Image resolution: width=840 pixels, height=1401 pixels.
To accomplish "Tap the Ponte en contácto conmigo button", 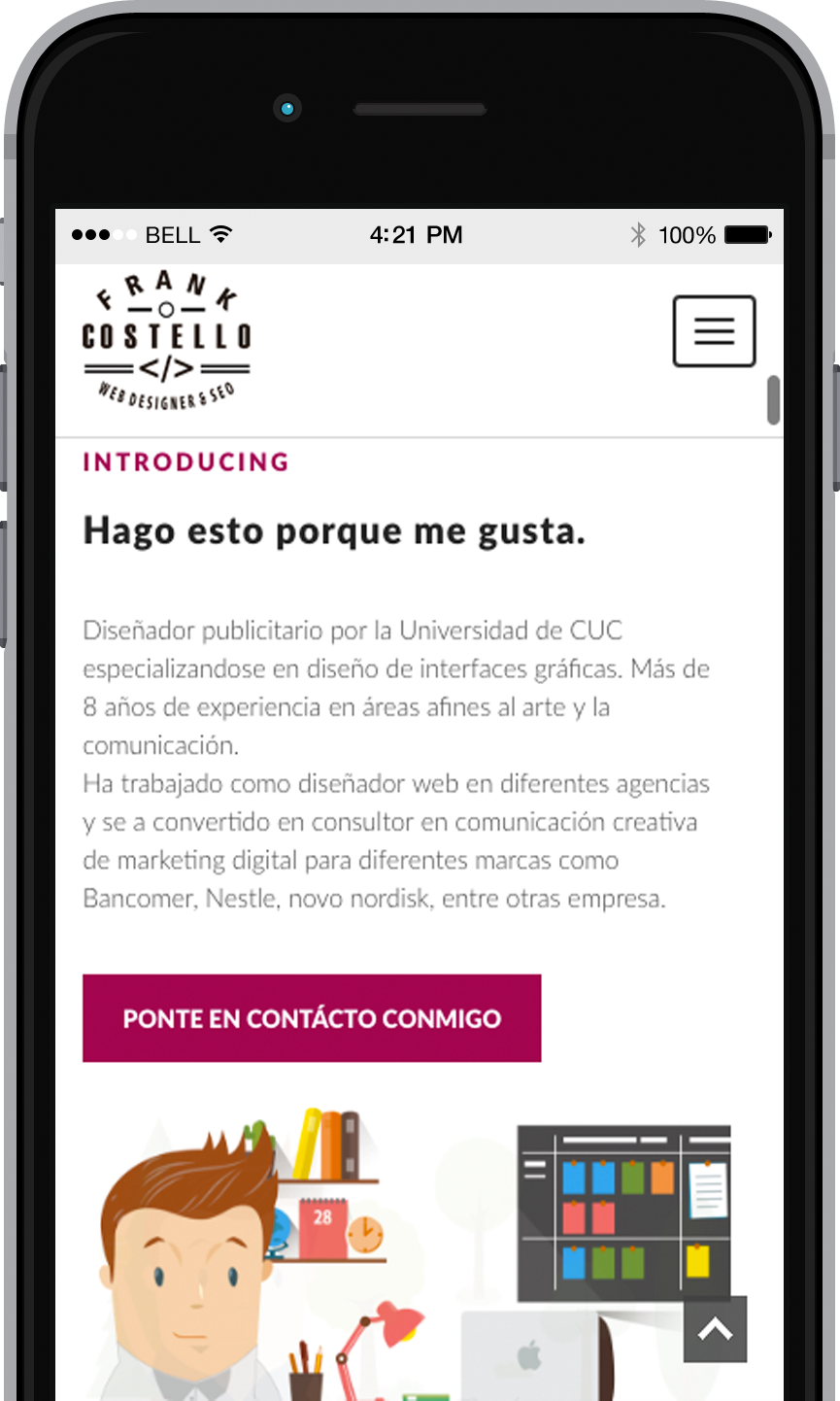I will click(312, 1018).
